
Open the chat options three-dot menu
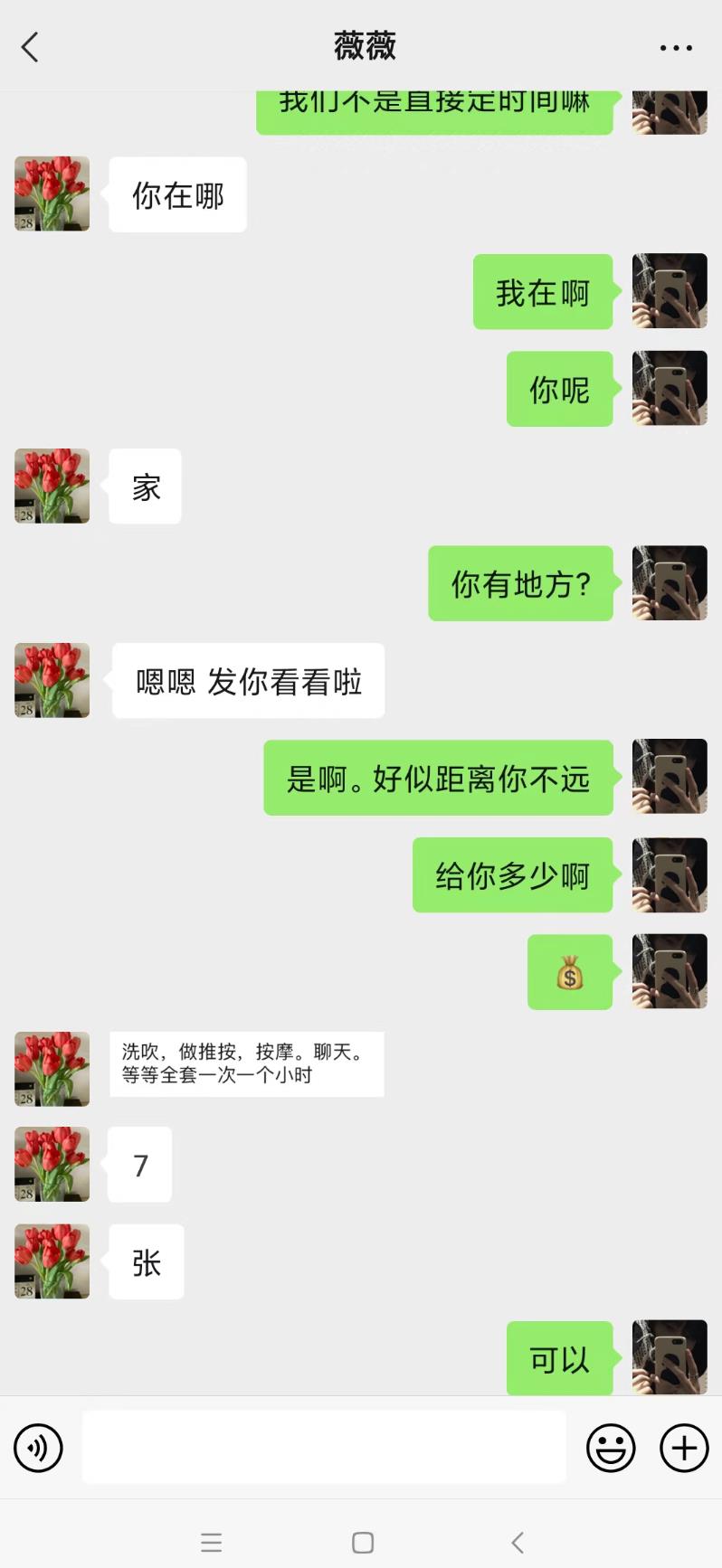click(675, 48)
